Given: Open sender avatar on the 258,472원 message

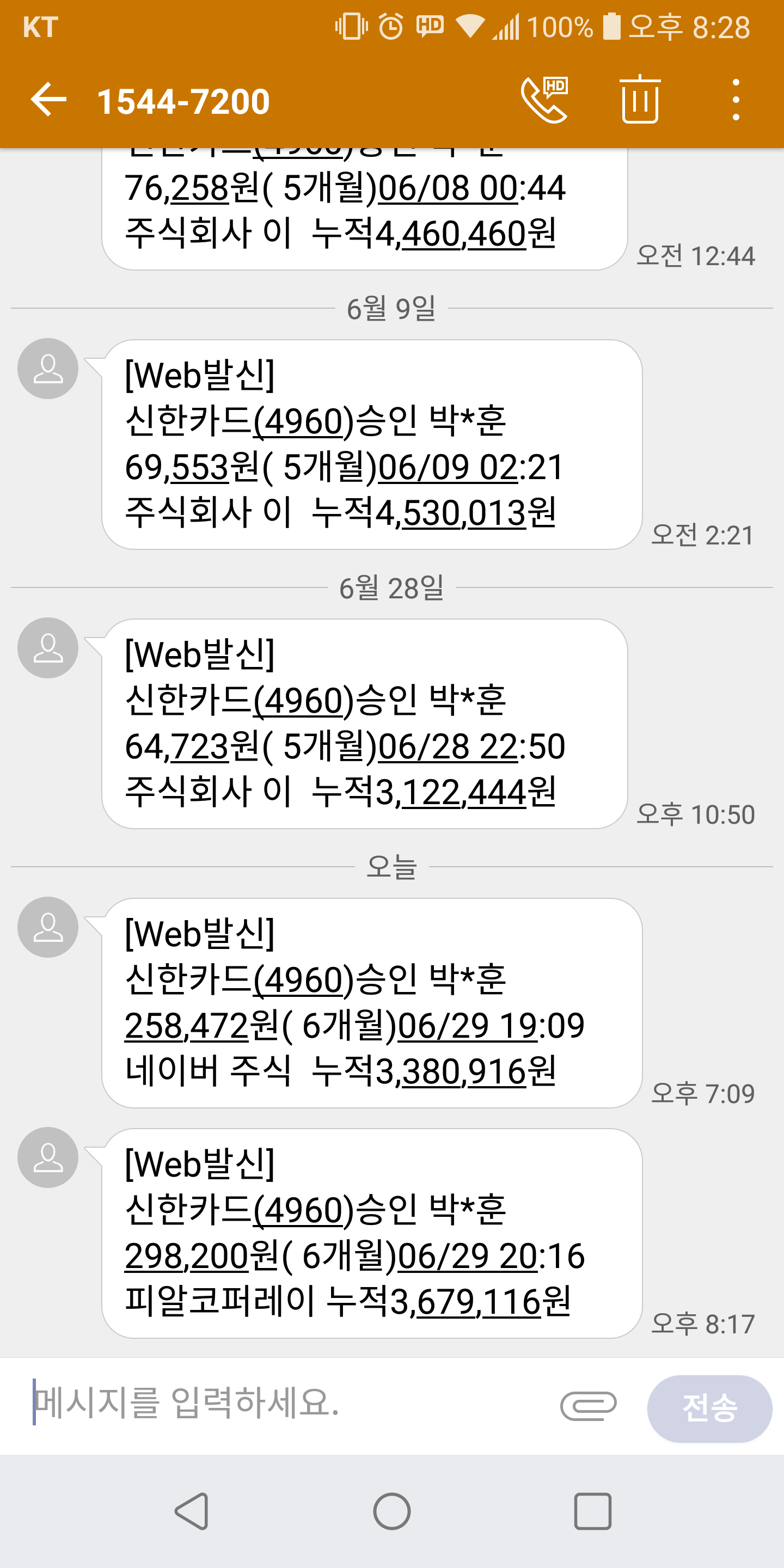Looking at the screenshot, I should [48, 927].
